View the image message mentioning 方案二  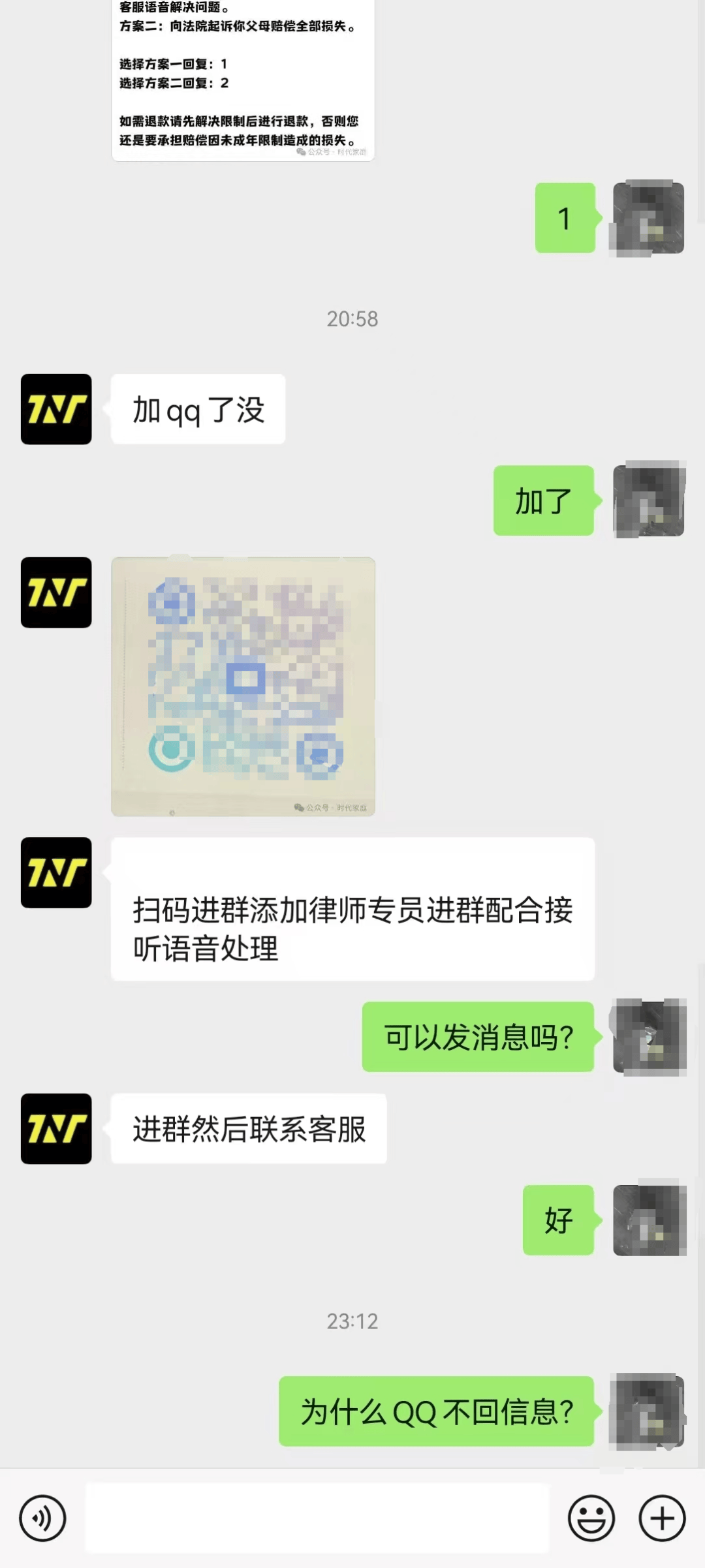(243, 78)
